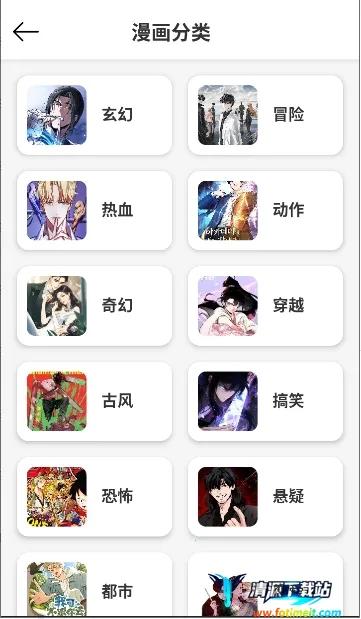View comics in the 搞笑 category
The image size is (361, 619).
pyautogui.click(x=265, y=401)
